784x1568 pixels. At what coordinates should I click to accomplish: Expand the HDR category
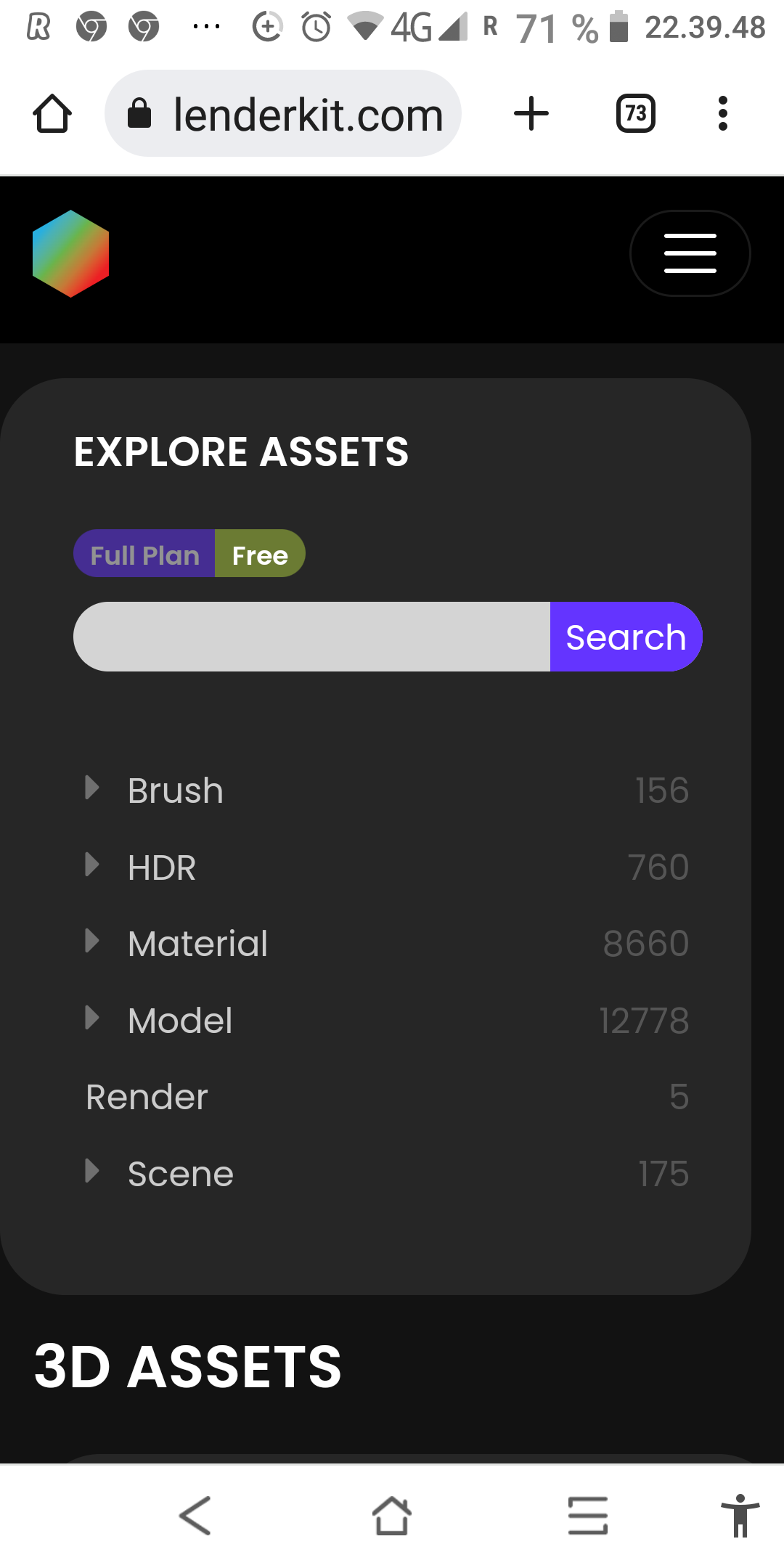92,865
